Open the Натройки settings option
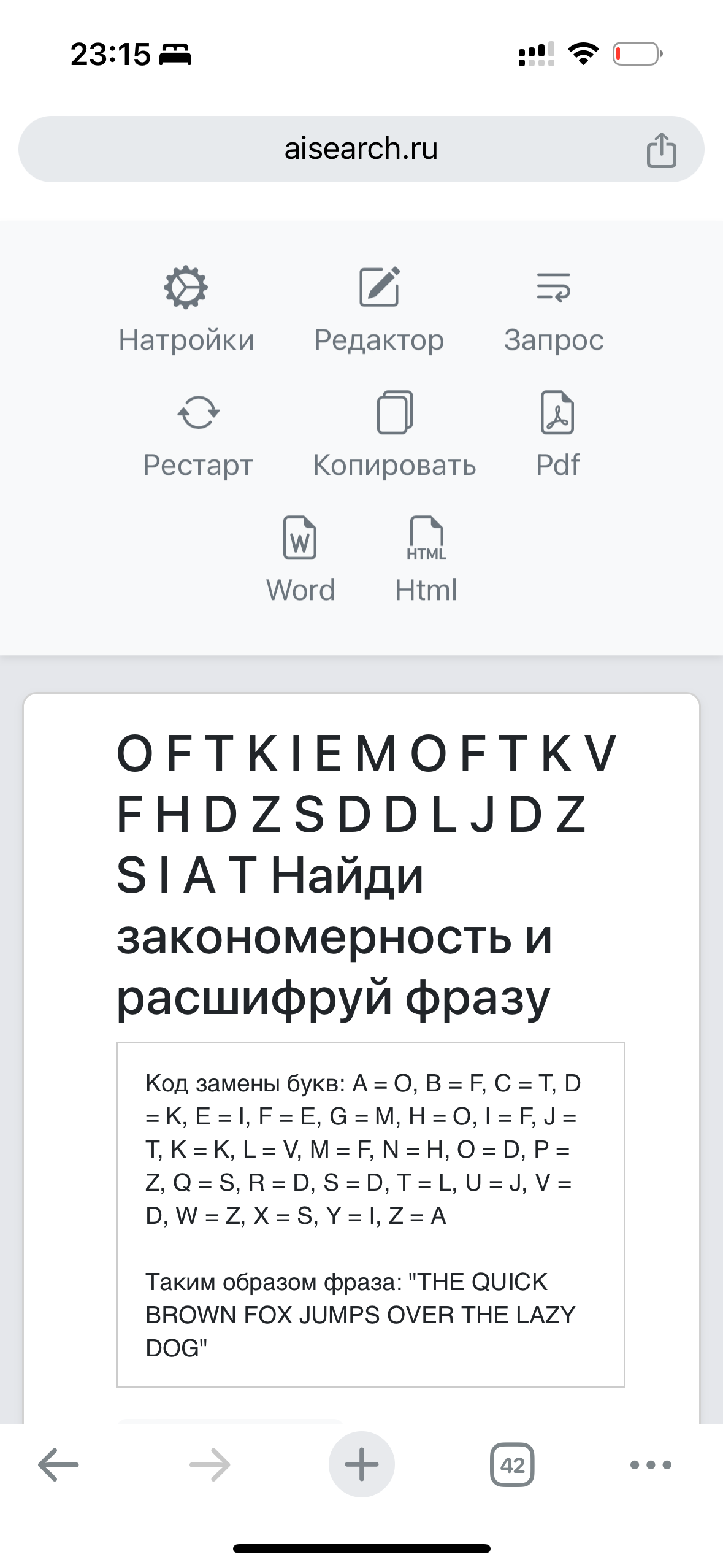This screenshot has width=723, height=1568. pyautogui.click(x=186, y=310)
